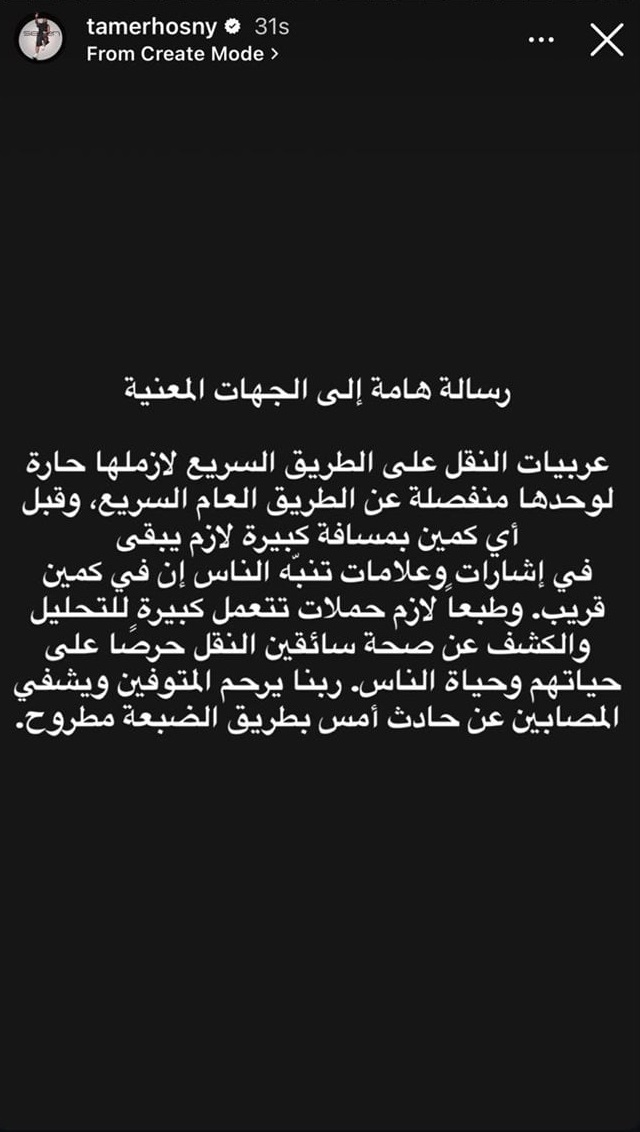Tap the From Create Mode link
This screenshot has width=640, height=1132.
182,55
